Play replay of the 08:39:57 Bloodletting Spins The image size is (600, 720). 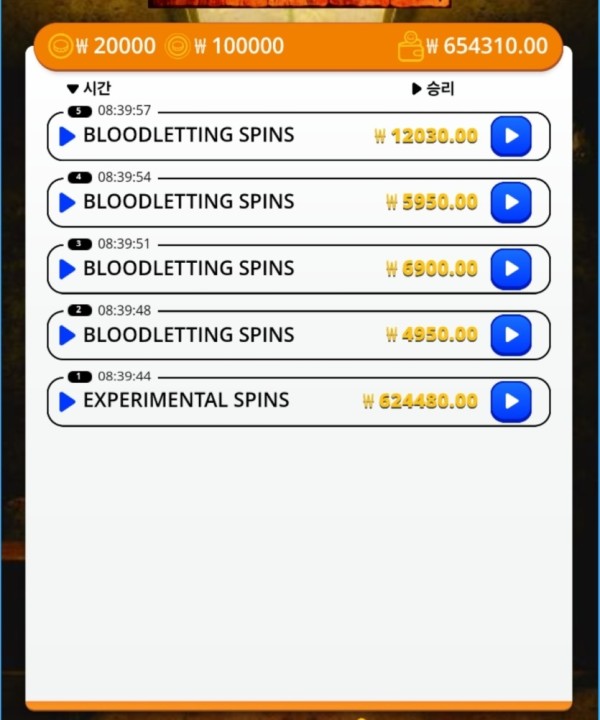click(x=511, y=136)
